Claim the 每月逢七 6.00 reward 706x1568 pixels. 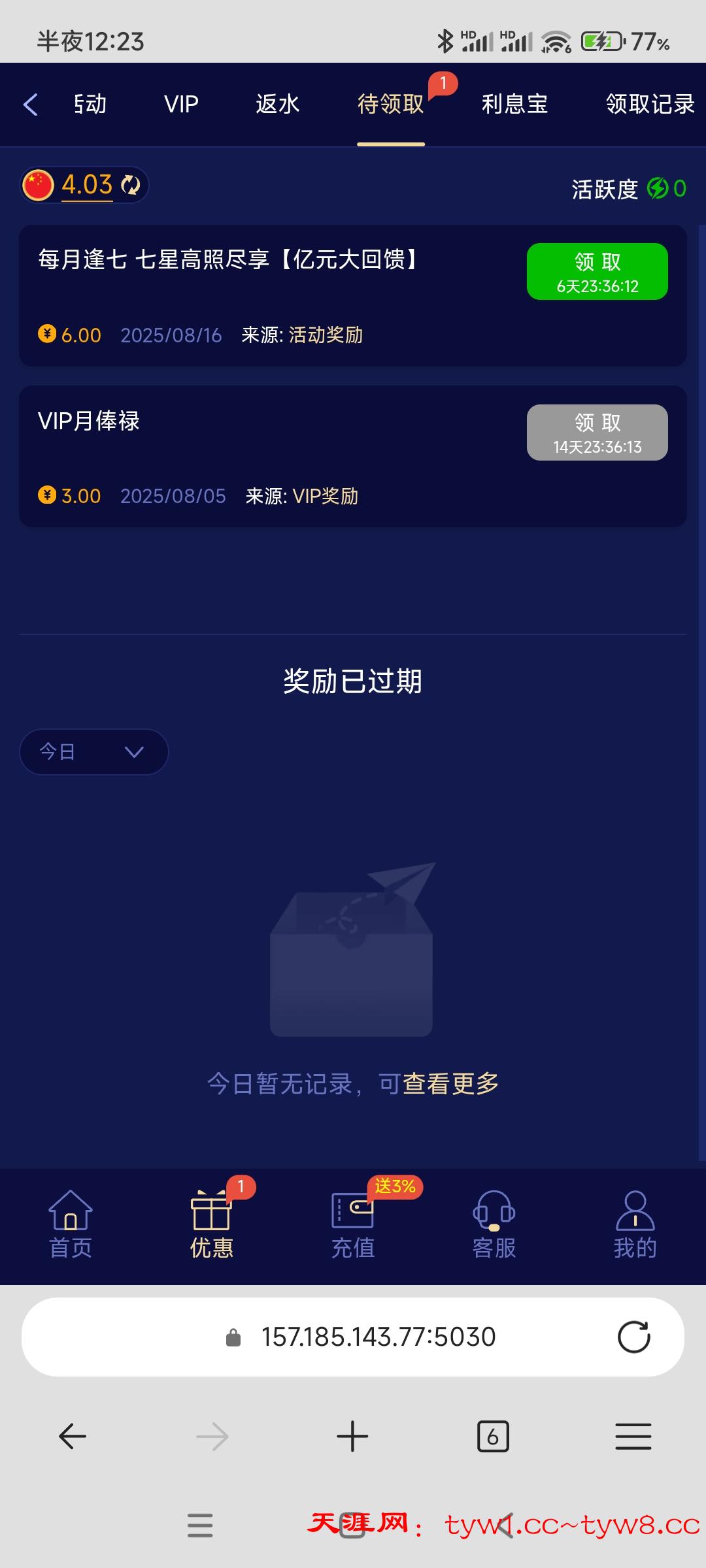597,271
